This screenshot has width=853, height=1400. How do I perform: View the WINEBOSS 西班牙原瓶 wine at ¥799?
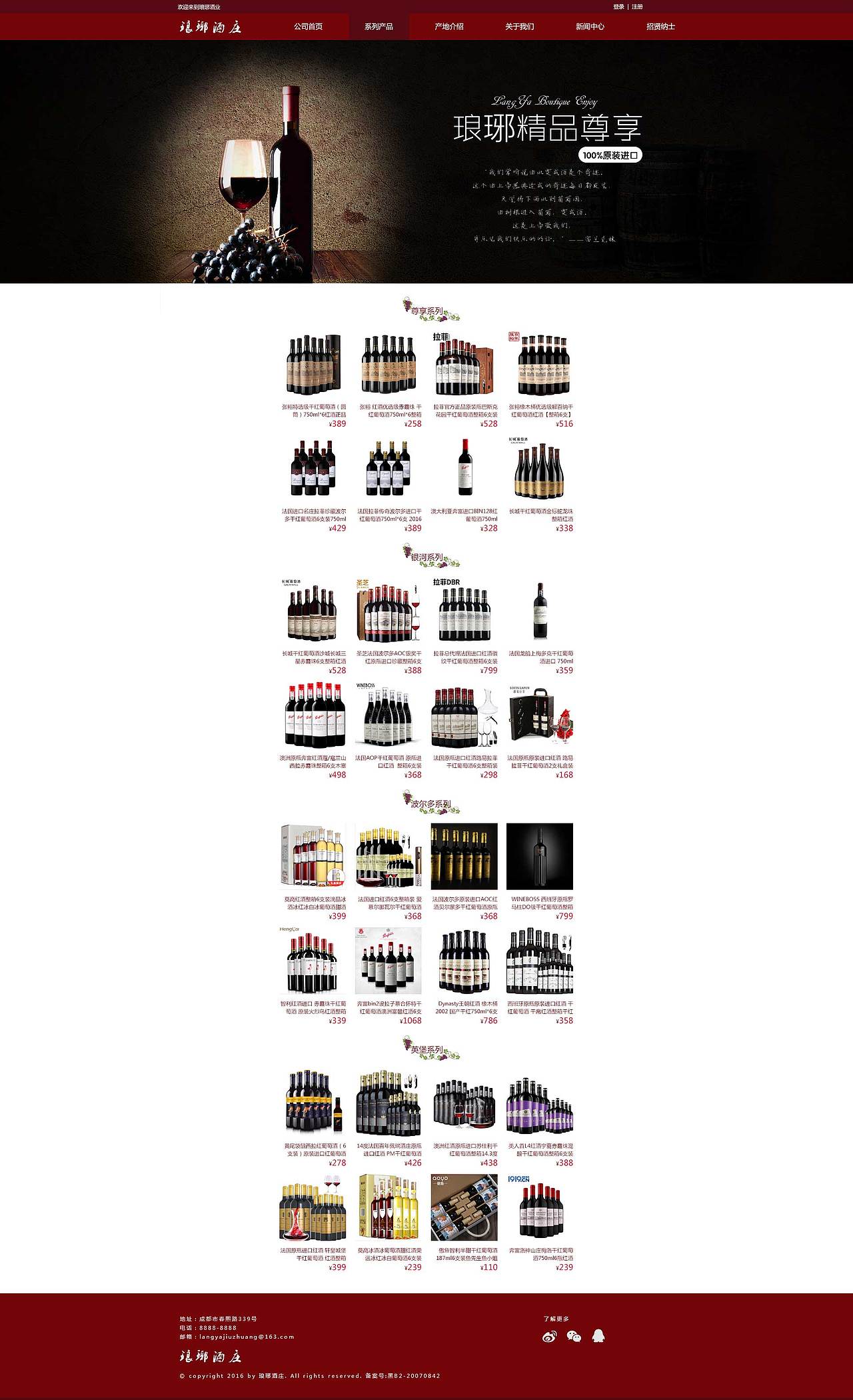[x=540, y=872]
